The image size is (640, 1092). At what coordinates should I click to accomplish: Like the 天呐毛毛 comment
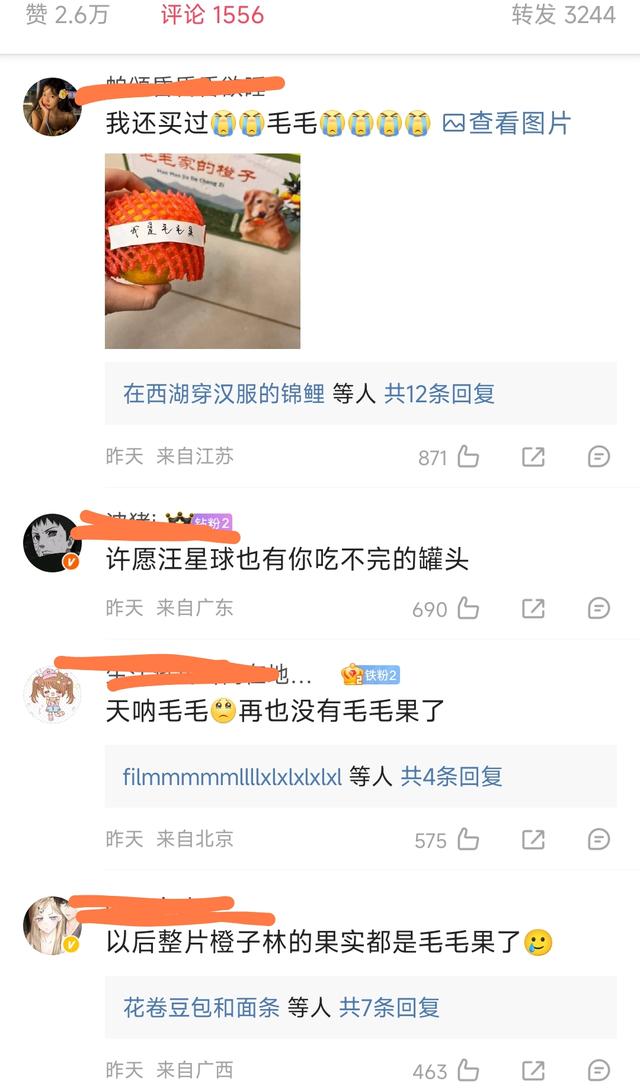point(468,839)
